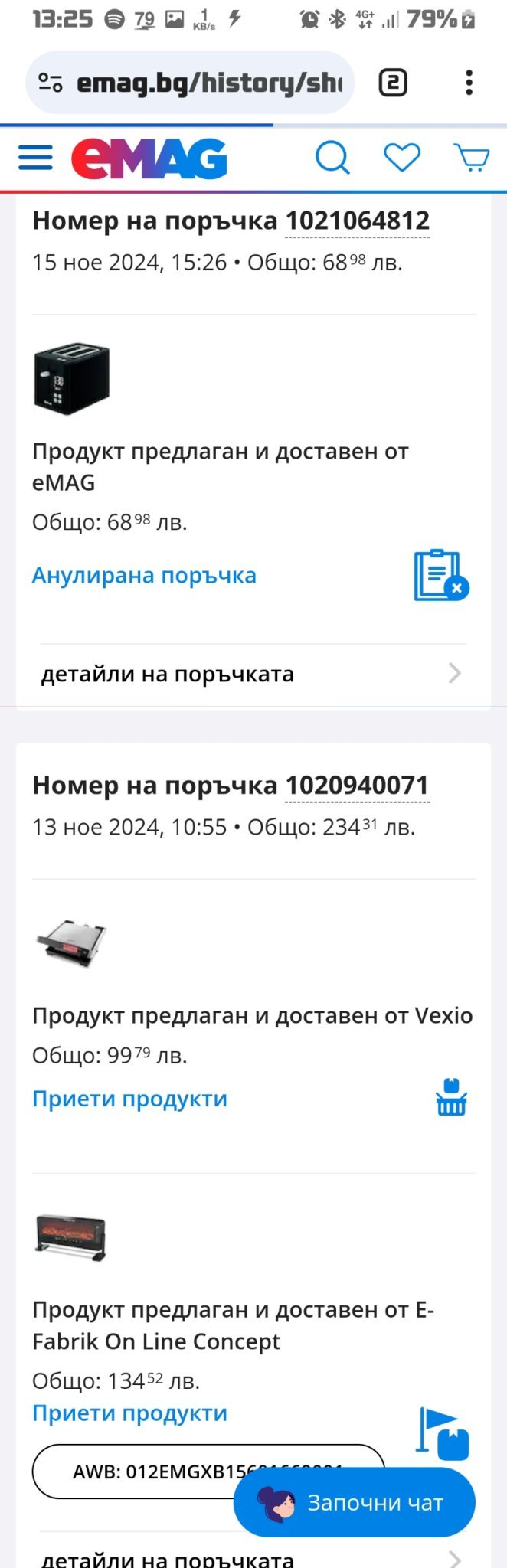Start a chat with Започни чат

(x=355, y=1502)
